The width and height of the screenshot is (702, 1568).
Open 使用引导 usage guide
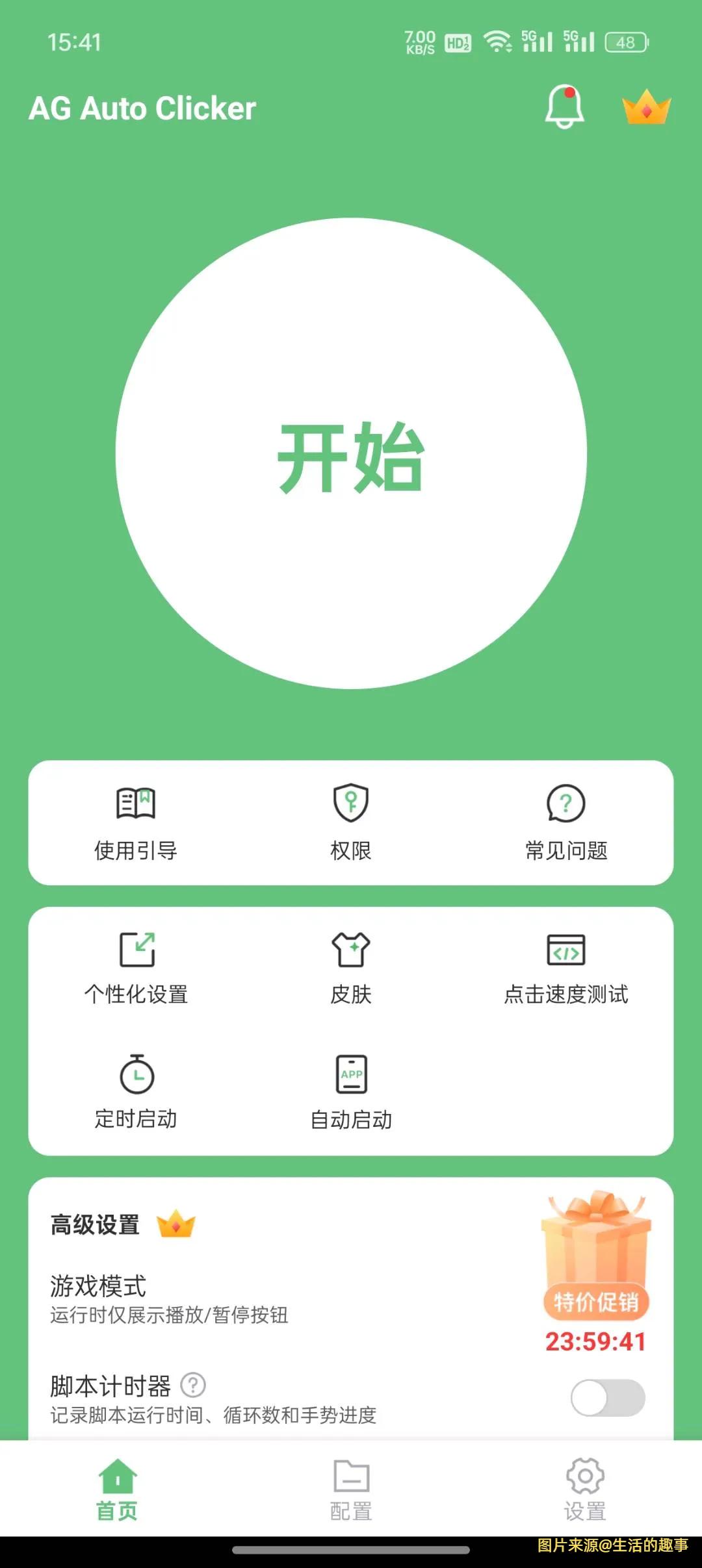(136, 822)
